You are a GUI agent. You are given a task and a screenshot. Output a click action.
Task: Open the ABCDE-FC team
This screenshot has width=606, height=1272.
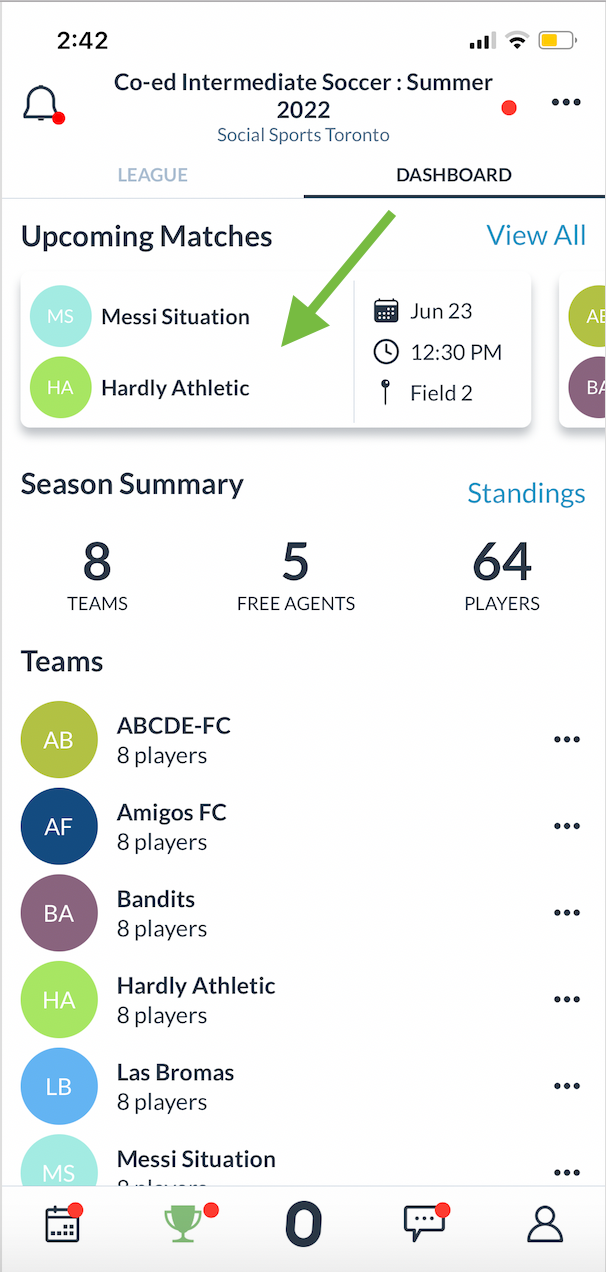pos(174,740)
